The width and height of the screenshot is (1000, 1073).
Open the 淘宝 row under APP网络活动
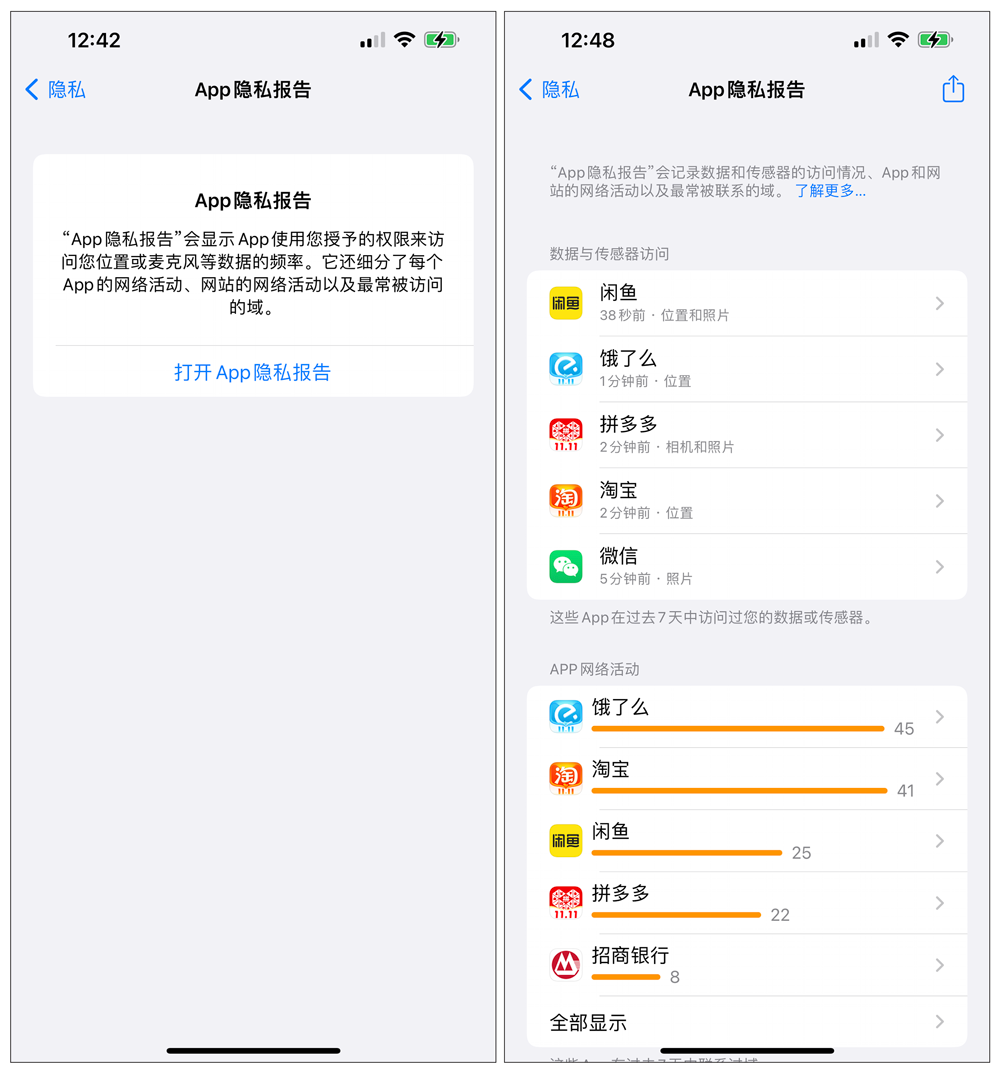point(750,779)
